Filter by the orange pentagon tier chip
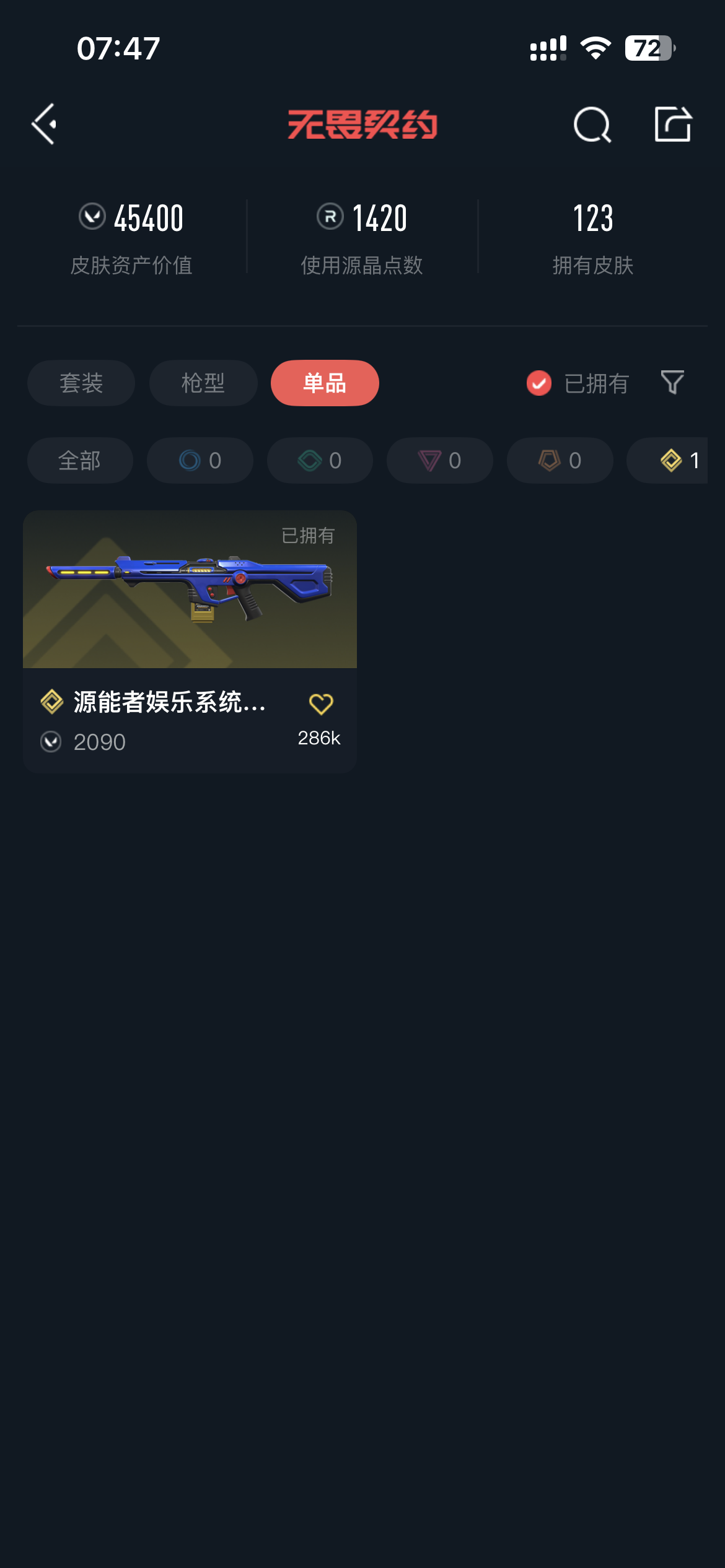The image size is (725, 1568). (560, 460)
